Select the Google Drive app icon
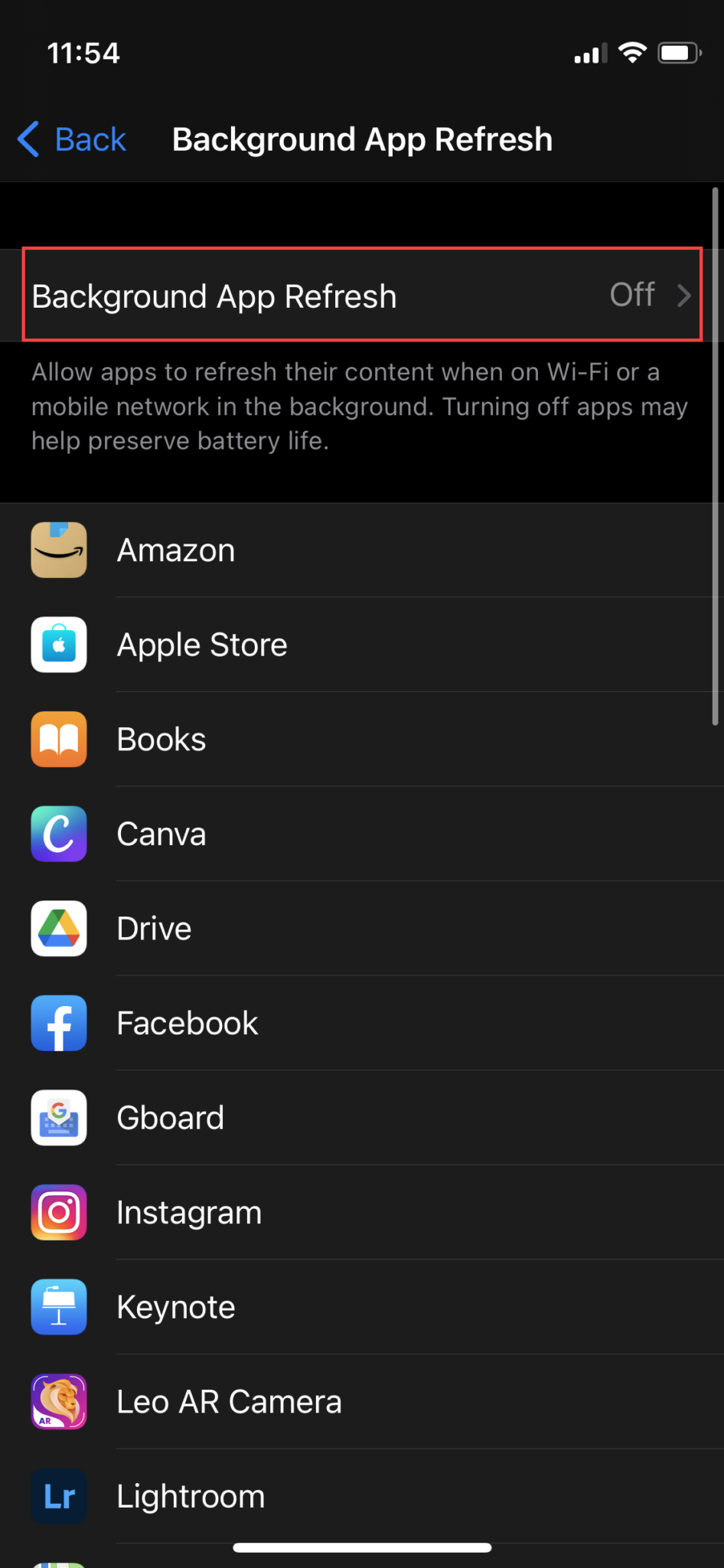 59,928
